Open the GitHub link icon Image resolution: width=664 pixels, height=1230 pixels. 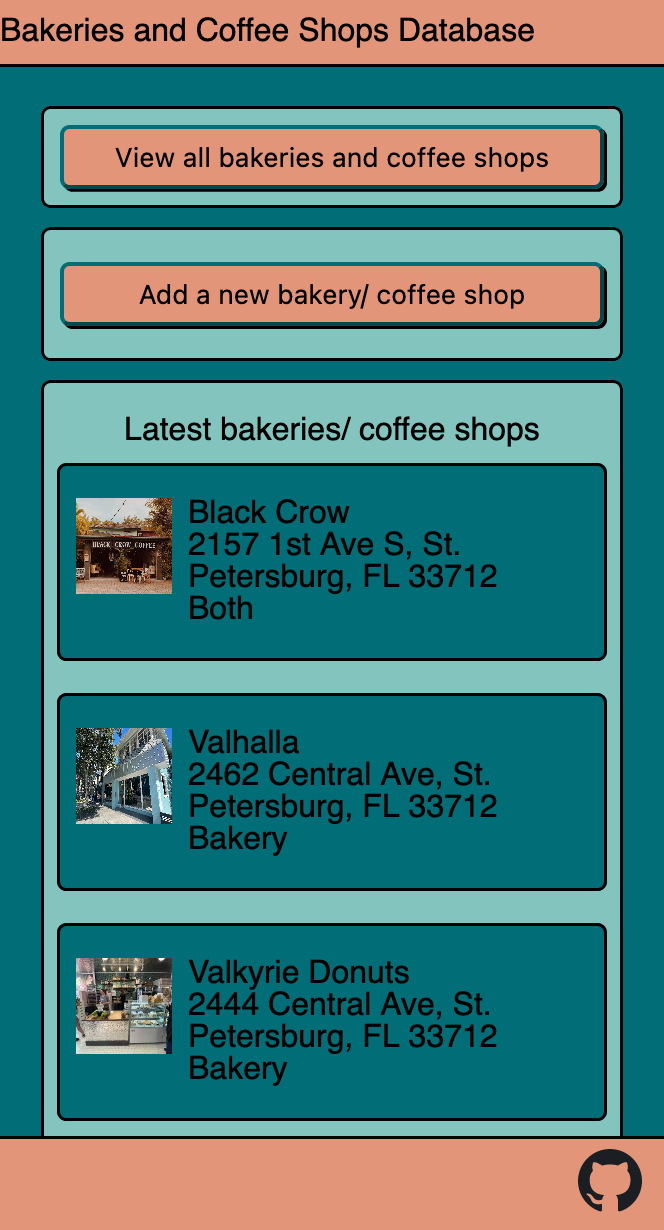[x=610, y=1181]
